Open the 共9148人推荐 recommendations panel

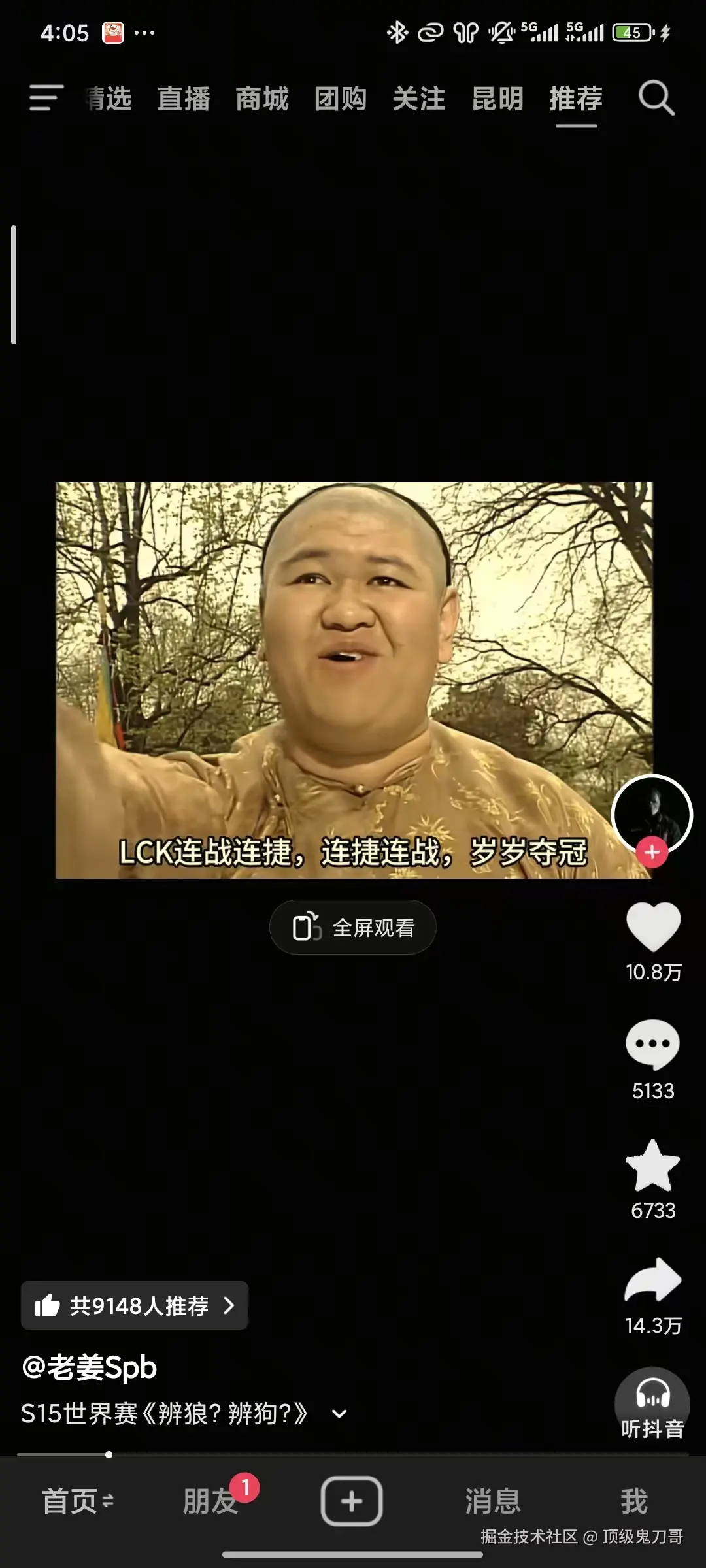click(135, 1305)
